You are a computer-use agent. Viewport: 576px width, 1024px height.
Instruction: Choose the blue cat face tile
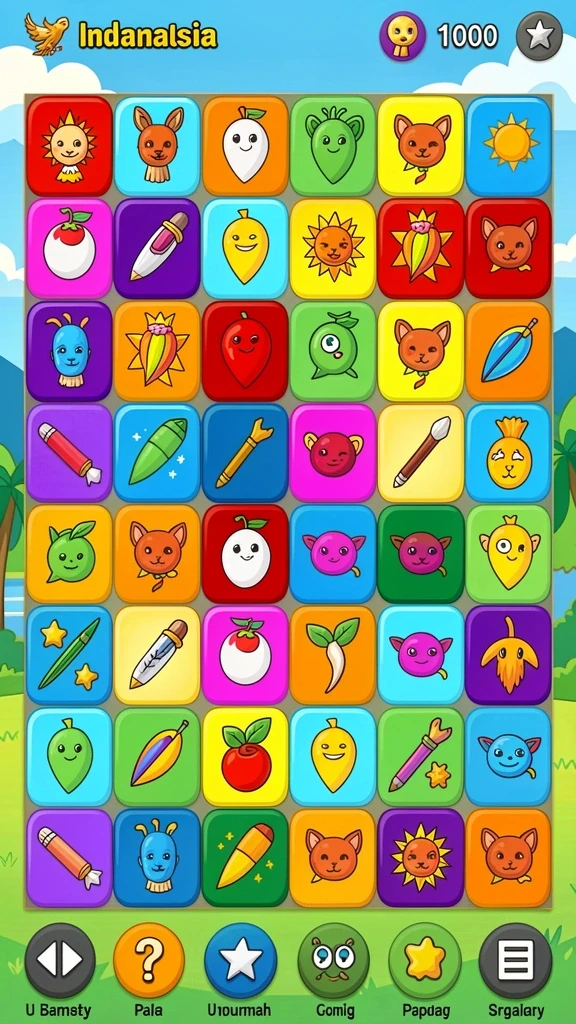509,758
